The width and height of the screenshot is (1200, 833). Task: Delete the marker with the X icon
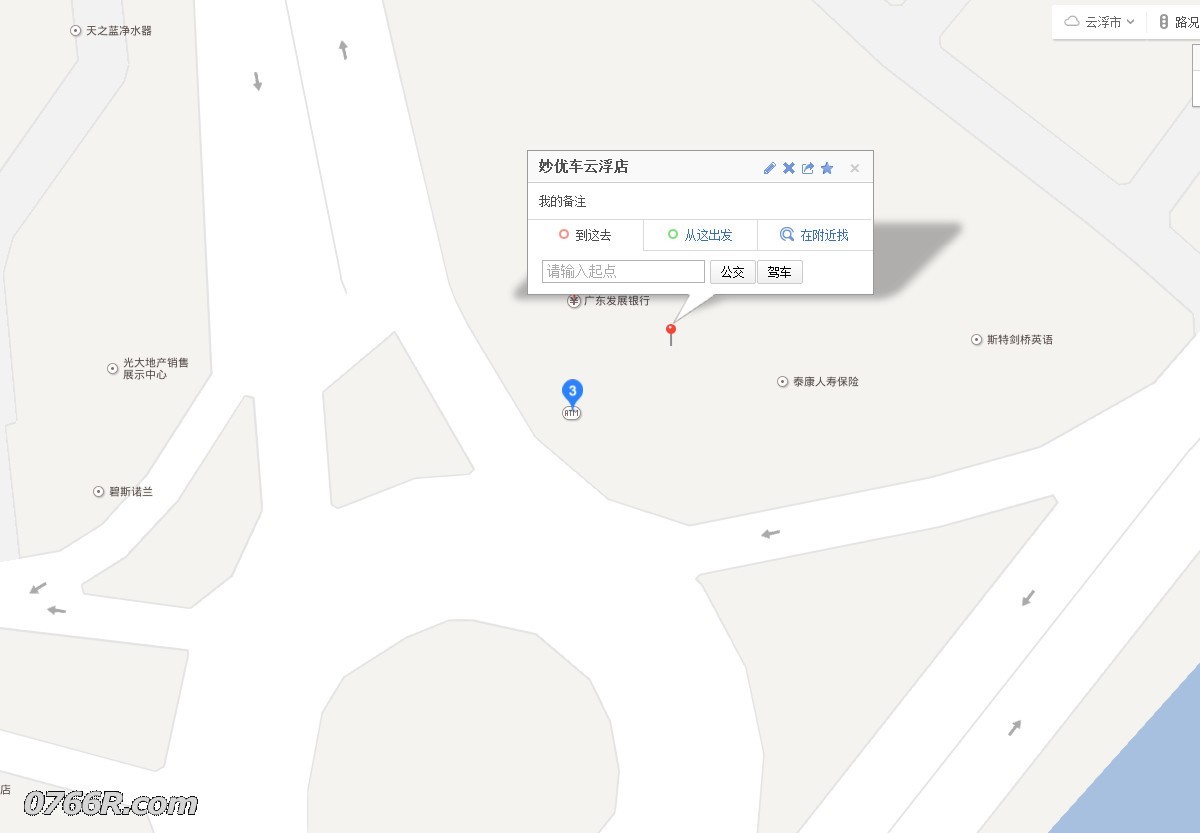click(x=788, y=168)
